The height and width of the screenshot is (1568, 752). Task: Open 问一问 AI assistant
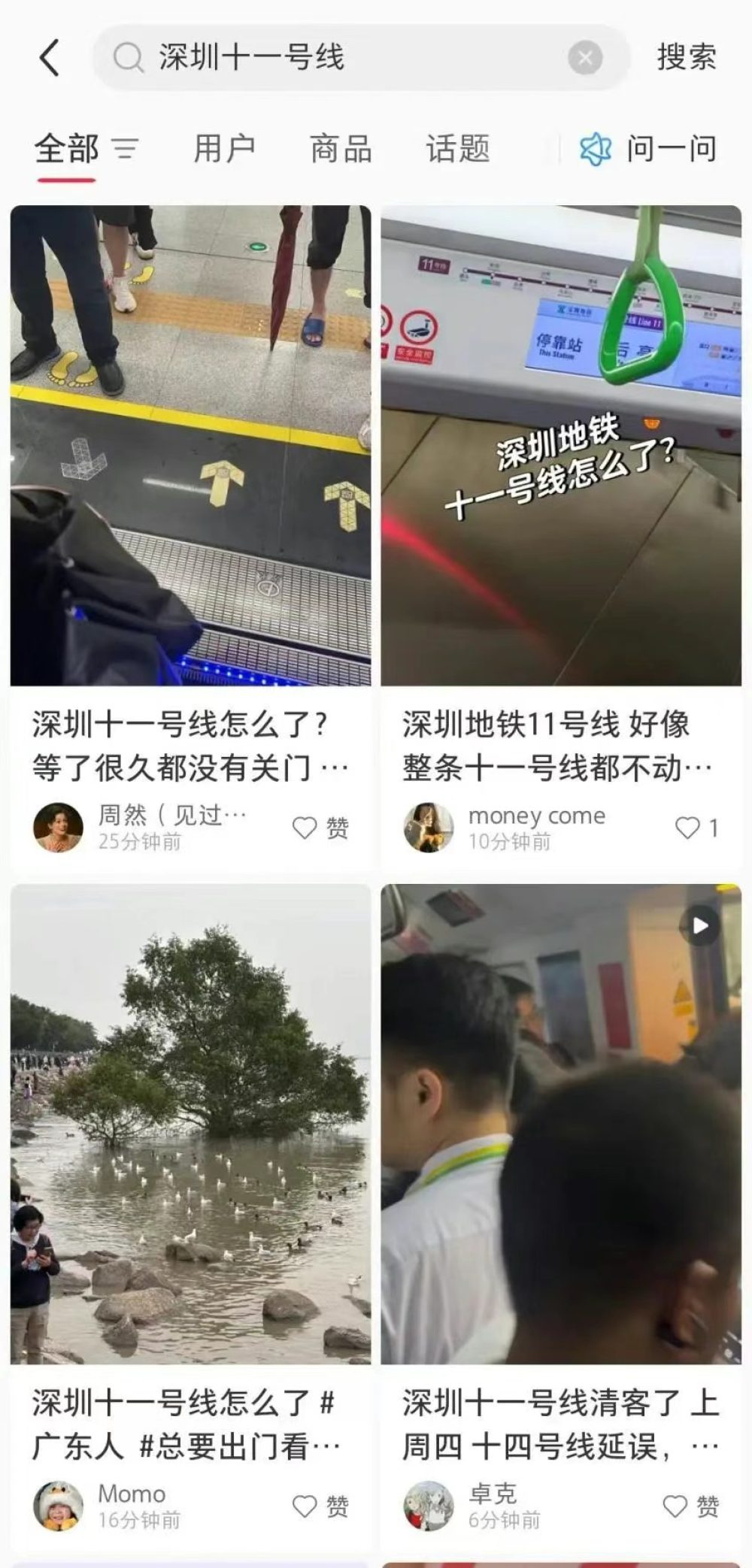pos(648,149)
